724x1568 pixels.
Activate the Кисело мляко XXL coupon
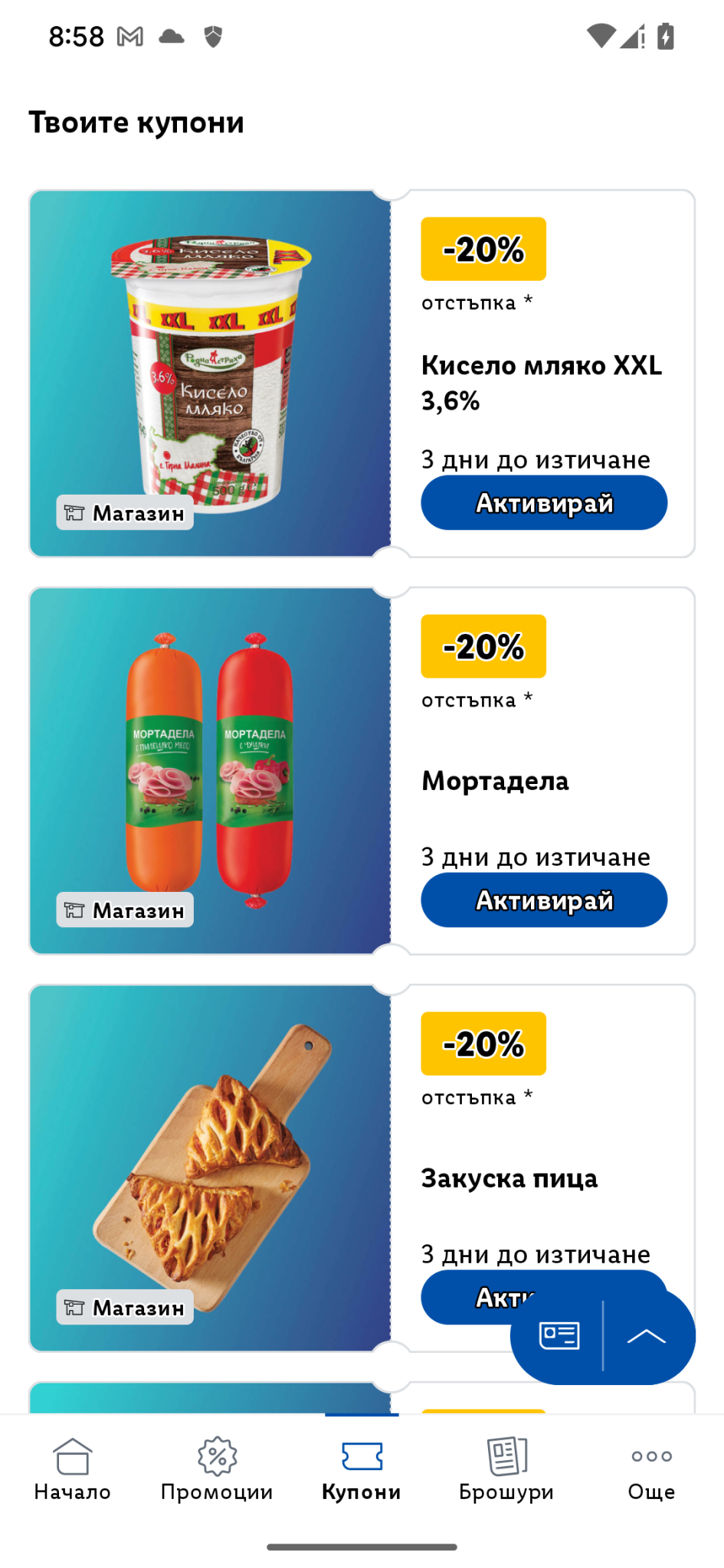(x=544, y=503)
